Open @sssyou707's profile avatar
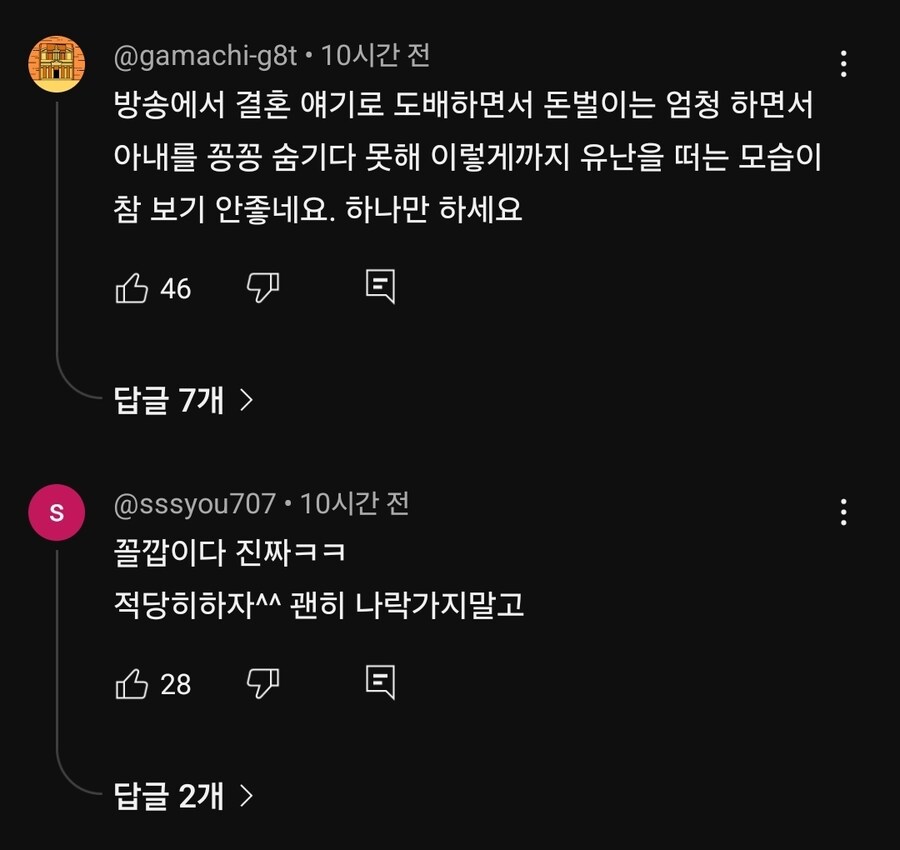Image resolution: width=900 pixels, height=850 pixels. [x=57, y=513]
